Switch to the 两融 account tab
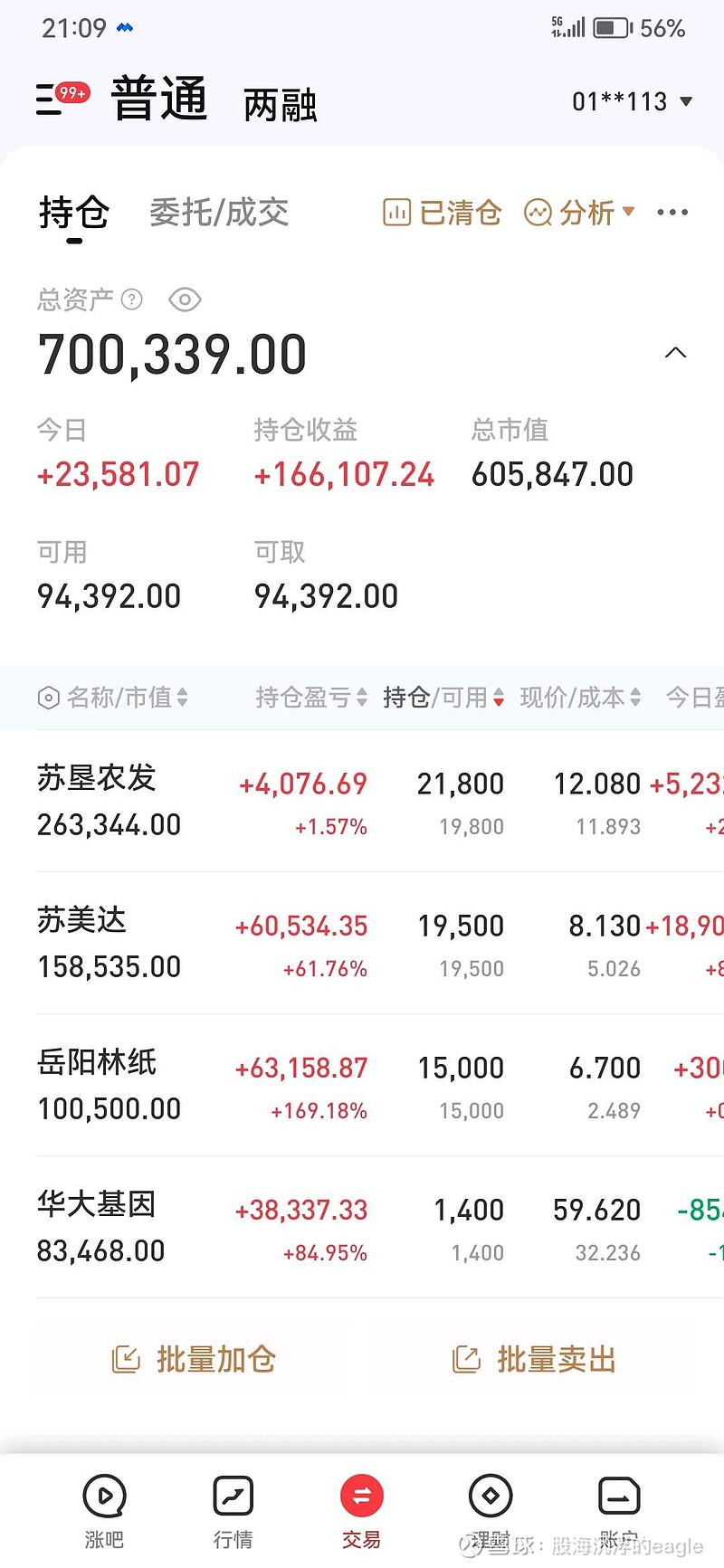Screen dimensions: 724x1568 coord(280,105)
